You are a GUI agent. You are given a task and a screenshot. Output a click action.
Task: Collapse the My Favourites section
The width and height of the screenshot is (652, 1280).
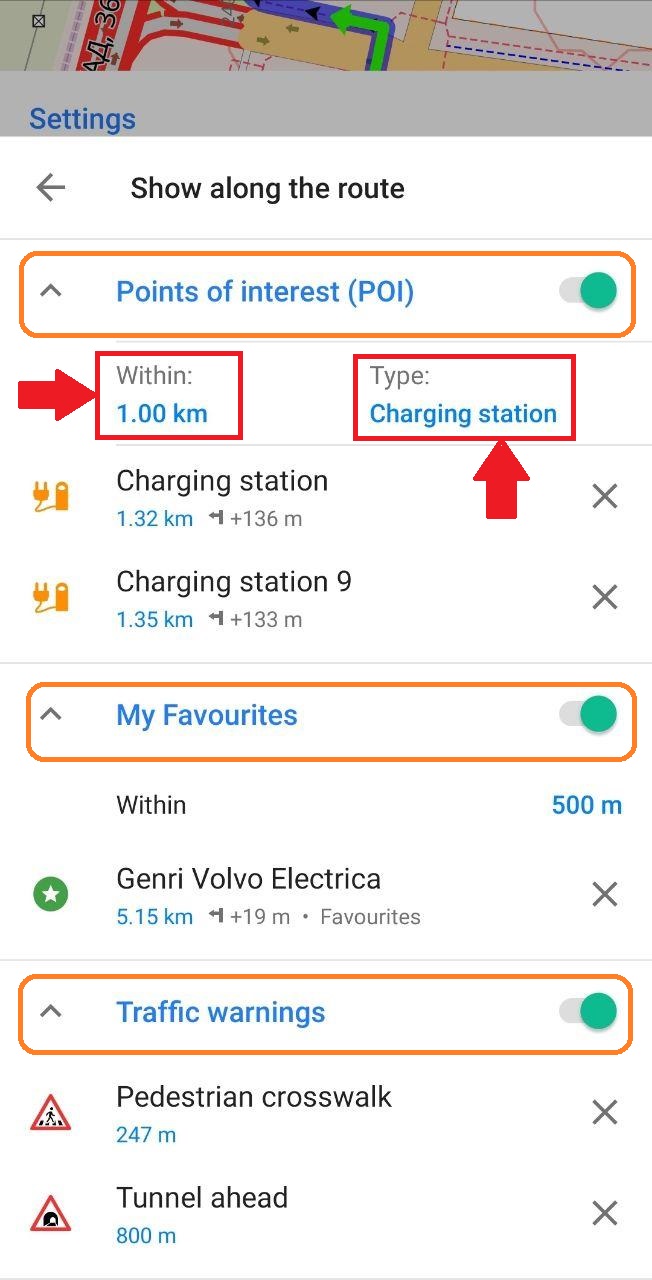[51, 715]
